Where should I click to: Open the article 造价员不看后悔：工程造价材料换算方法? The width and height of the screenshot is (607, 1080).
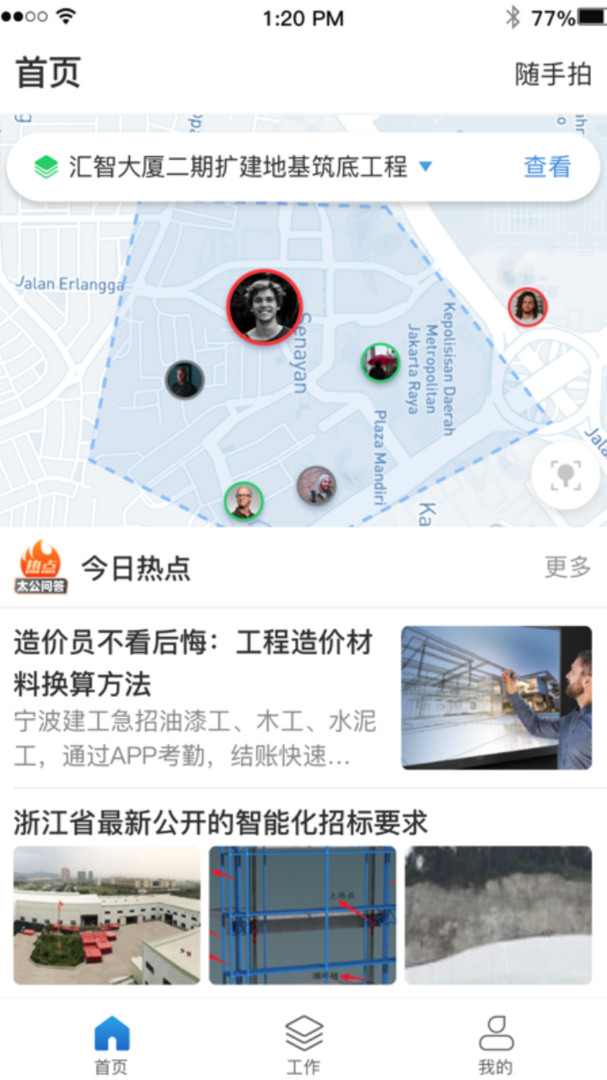point(193,664)
